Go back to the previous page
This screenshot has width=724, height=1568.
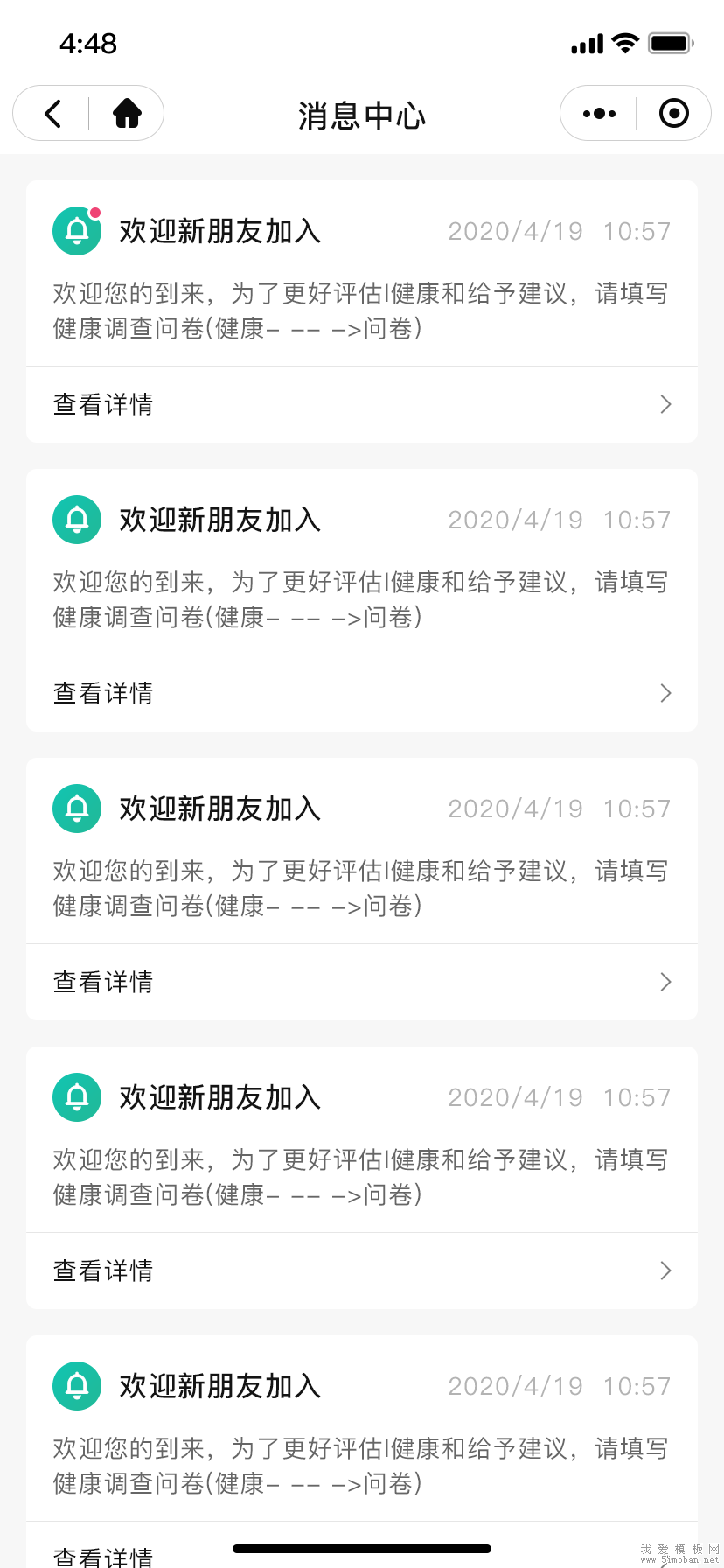point(52,114)
